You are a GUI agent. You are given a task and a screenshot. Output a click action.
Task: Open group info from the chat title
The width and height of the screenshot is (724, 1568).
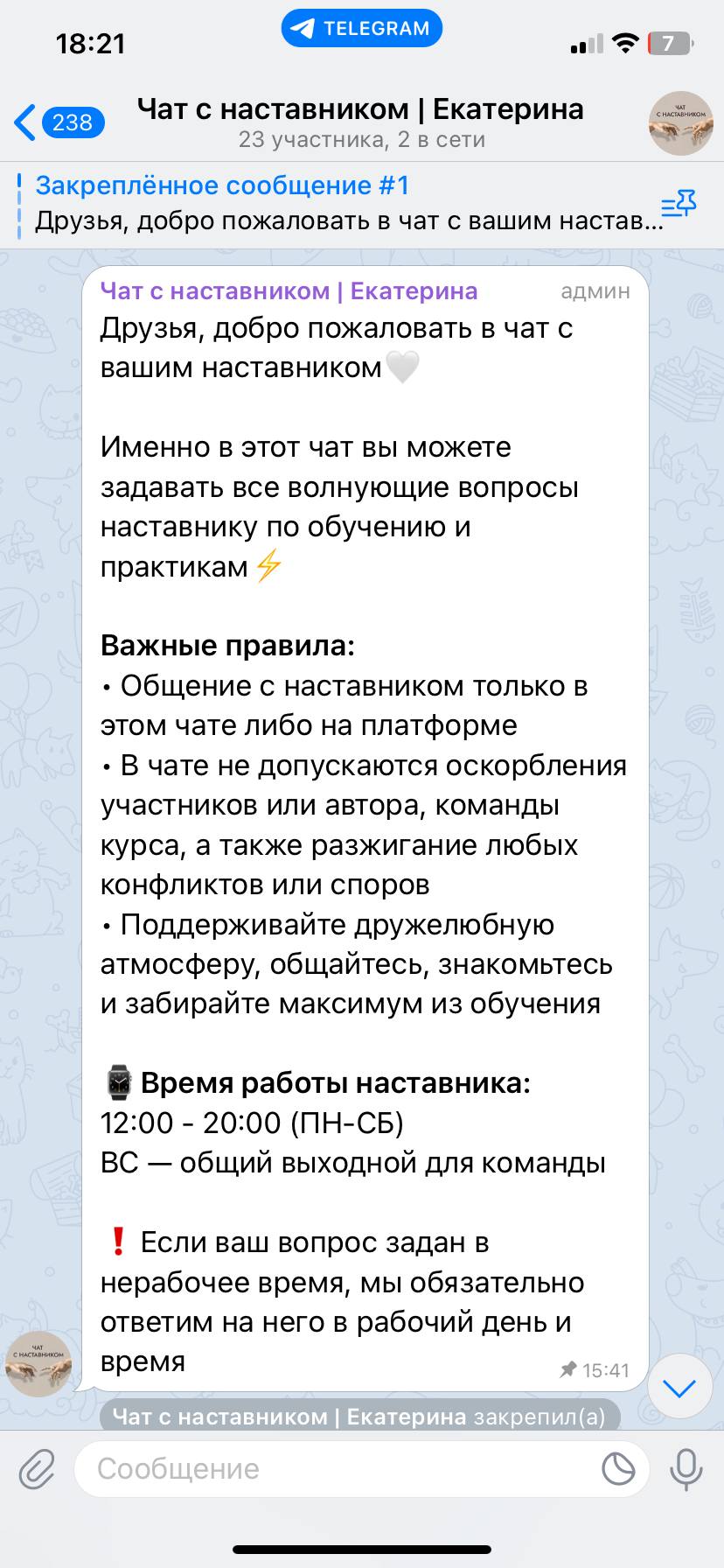[x=360, y=122]
